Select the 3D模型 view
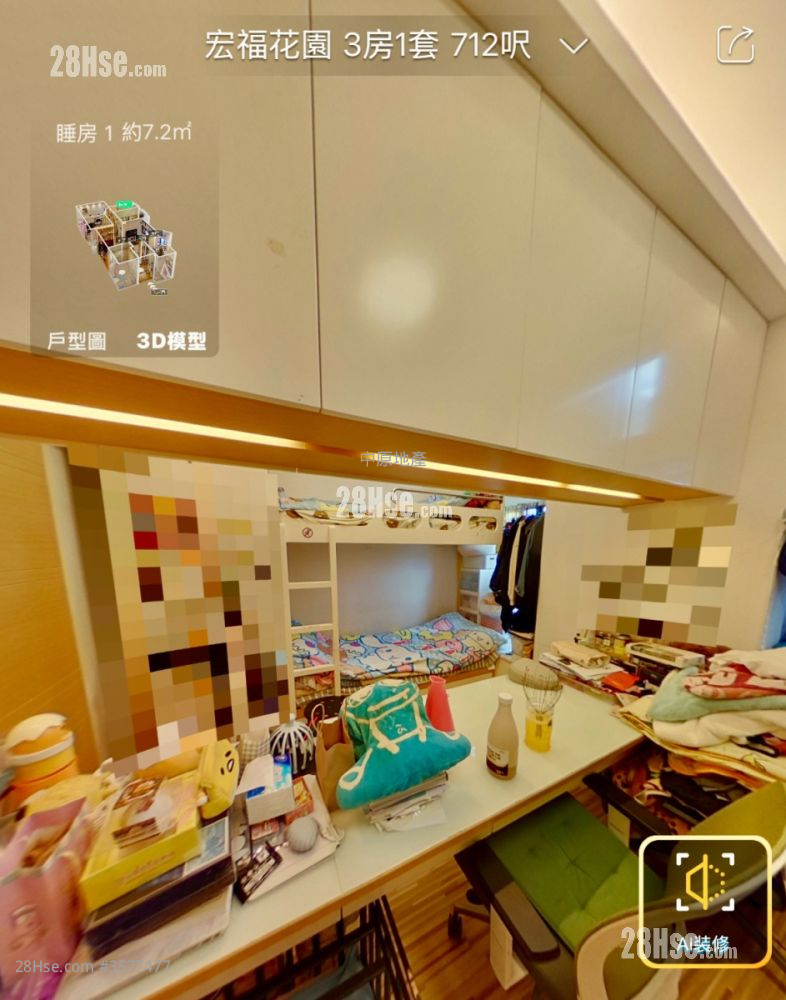This screenshot has height=1000, width=786. 171,341
